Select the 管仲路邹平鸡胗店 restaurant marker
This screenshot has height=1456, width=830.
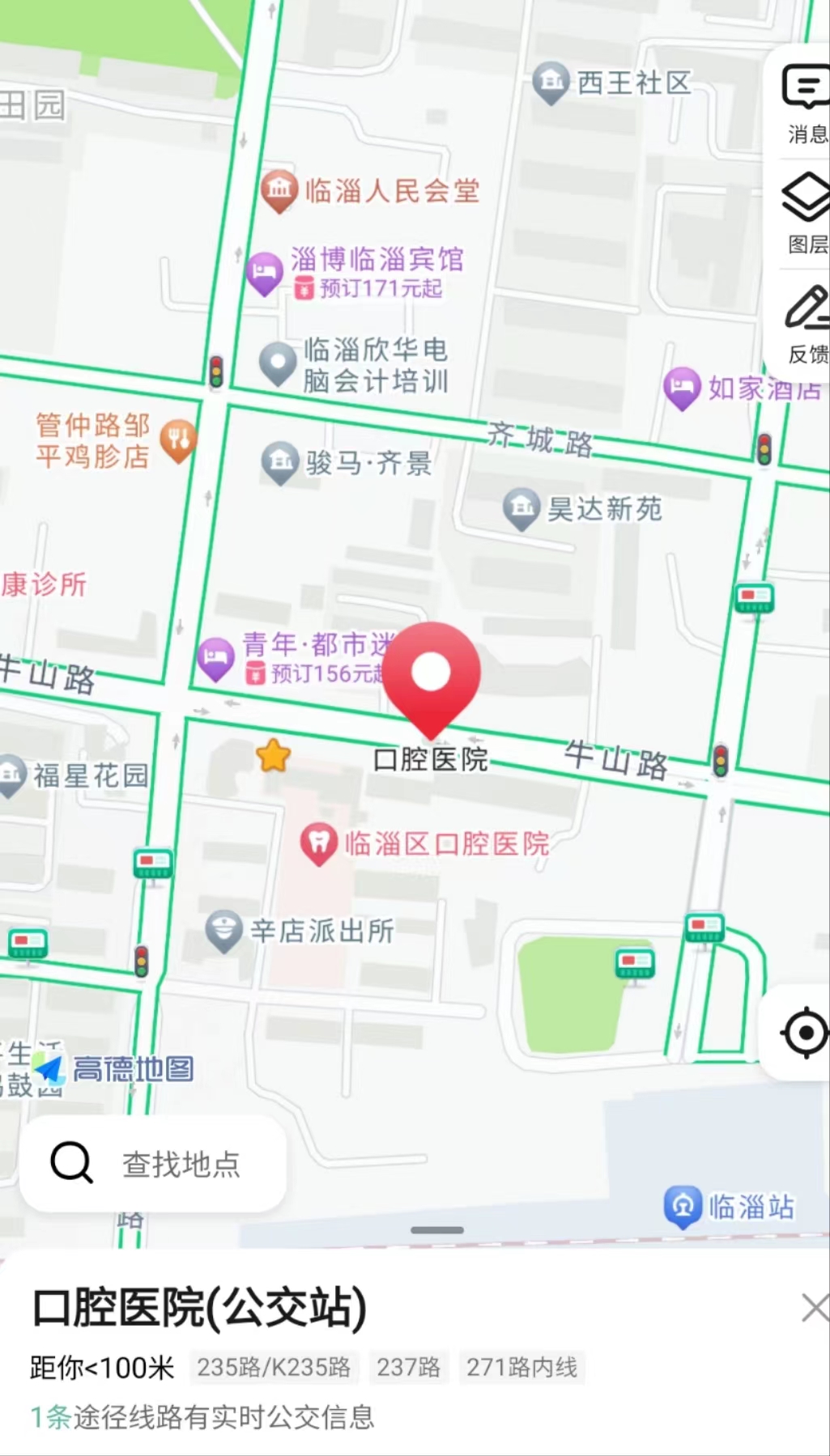tap(178, 439)
